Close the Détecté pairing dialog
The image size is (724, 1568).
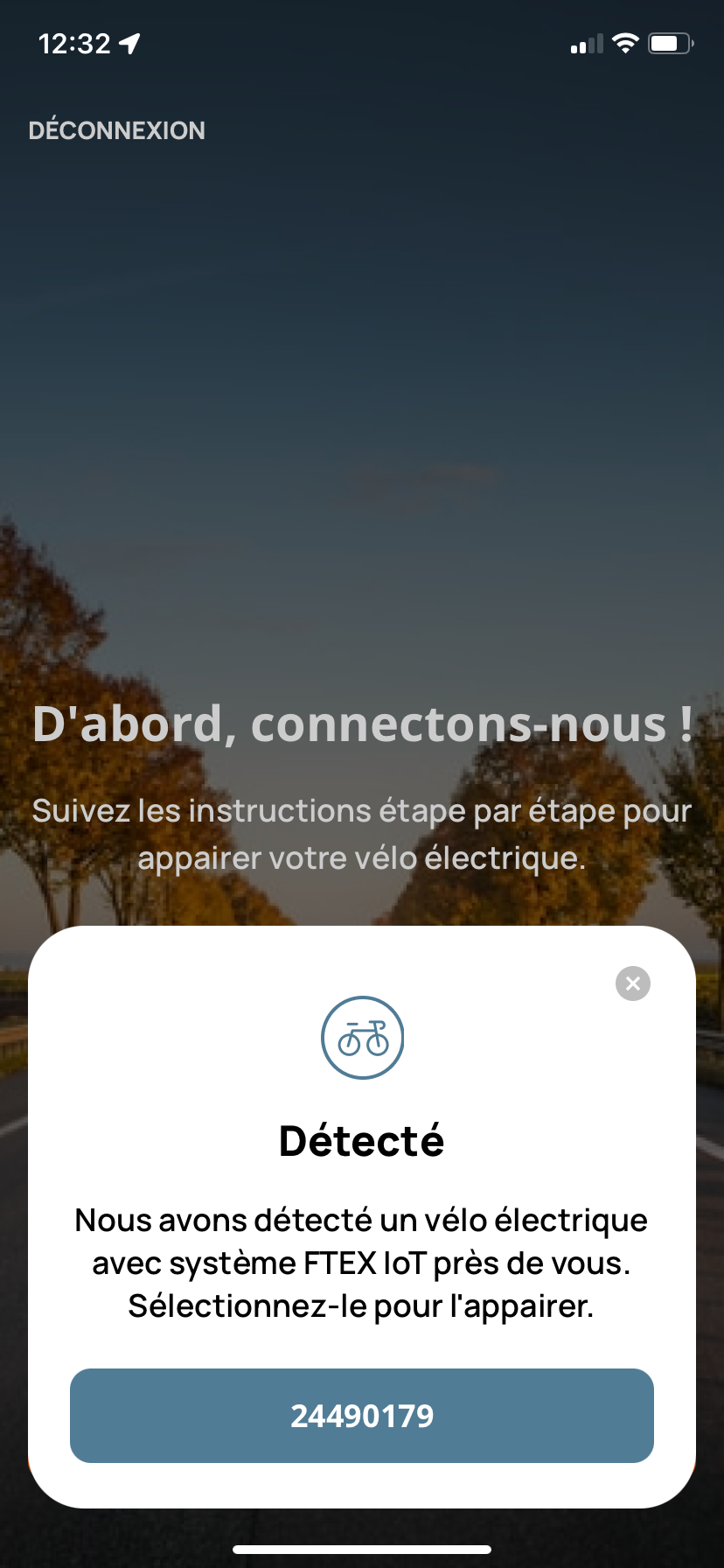click(633, 983)
